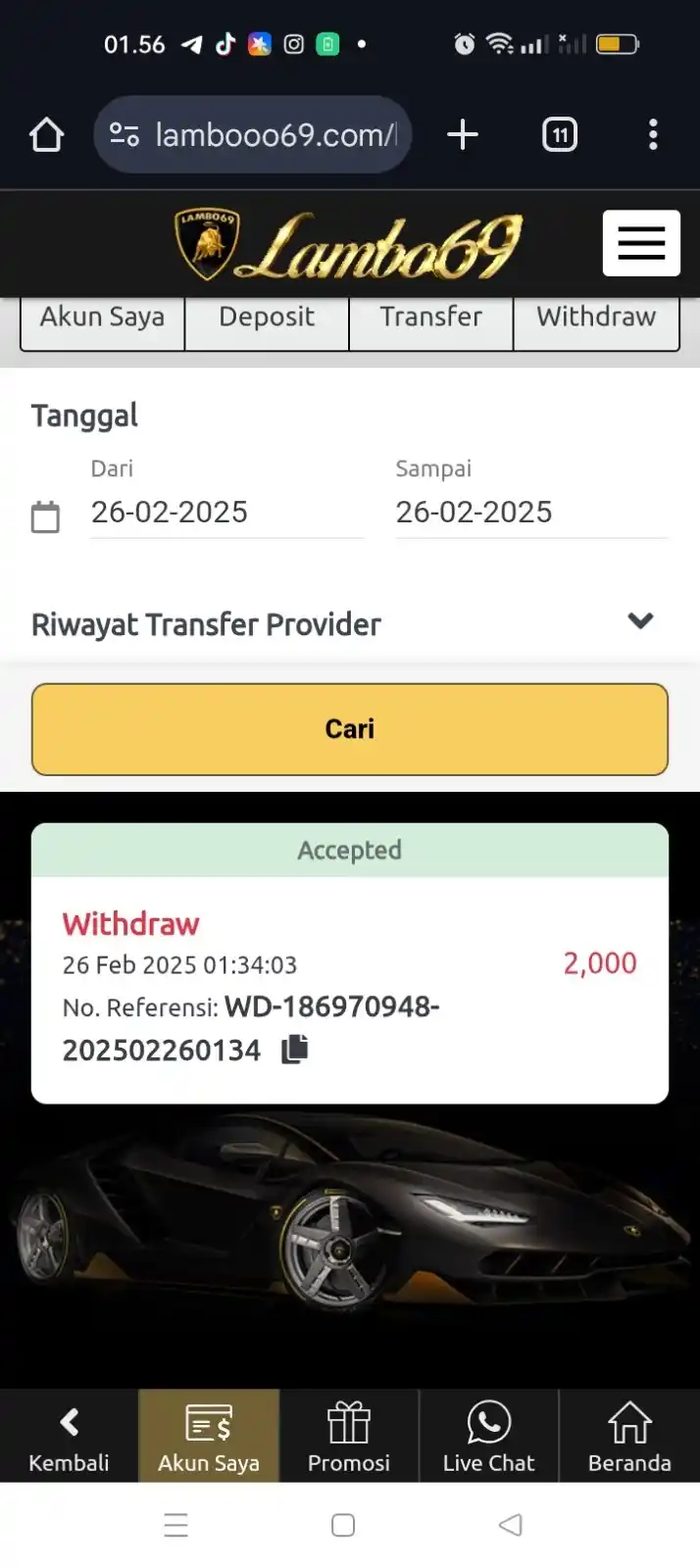Pick the Sampai end date
Viewport: 700px width, 1568px height.
(529, 513)
